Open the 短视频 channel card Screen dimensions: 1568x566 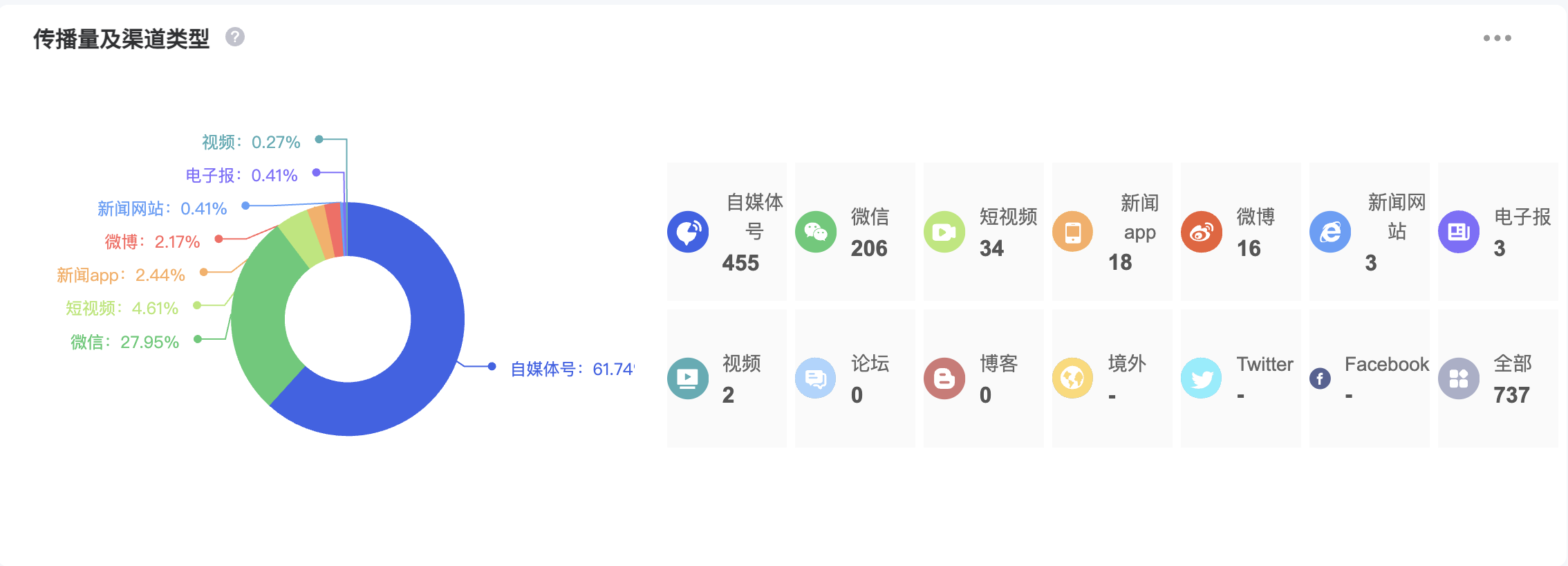983,232
